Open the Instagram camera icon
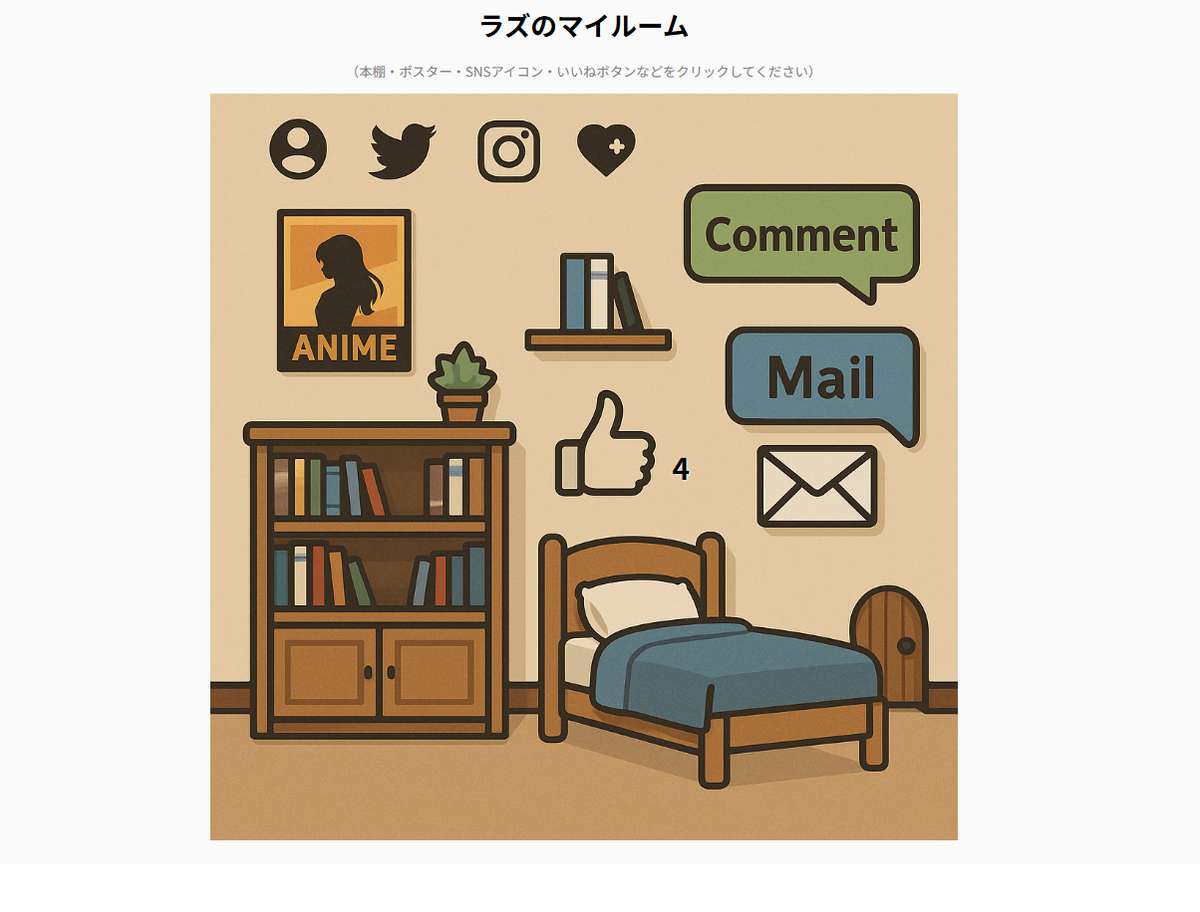This screenshot has width=1200, height=912. [x=508, y=151]
